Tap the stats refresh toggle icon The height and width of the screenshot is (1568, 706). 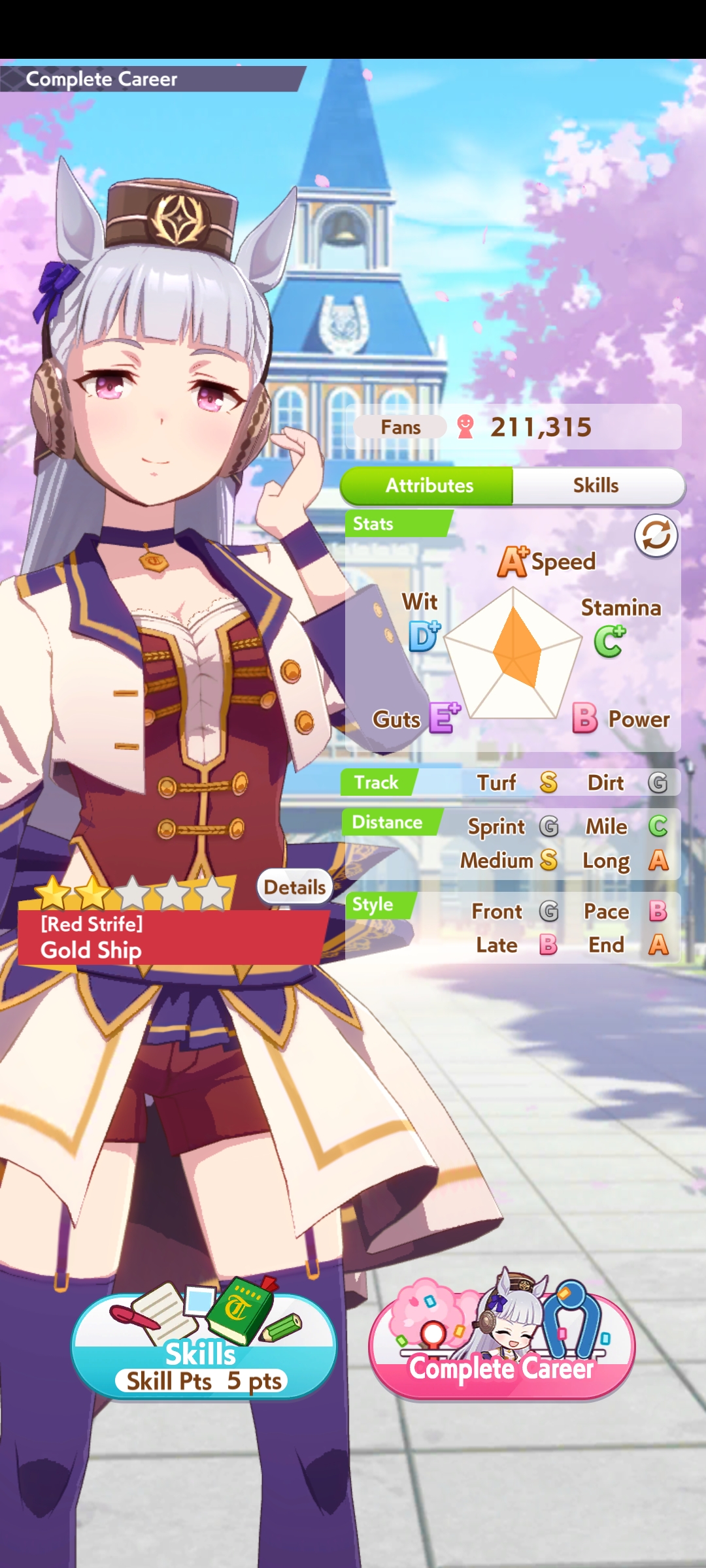coord(656,536)
